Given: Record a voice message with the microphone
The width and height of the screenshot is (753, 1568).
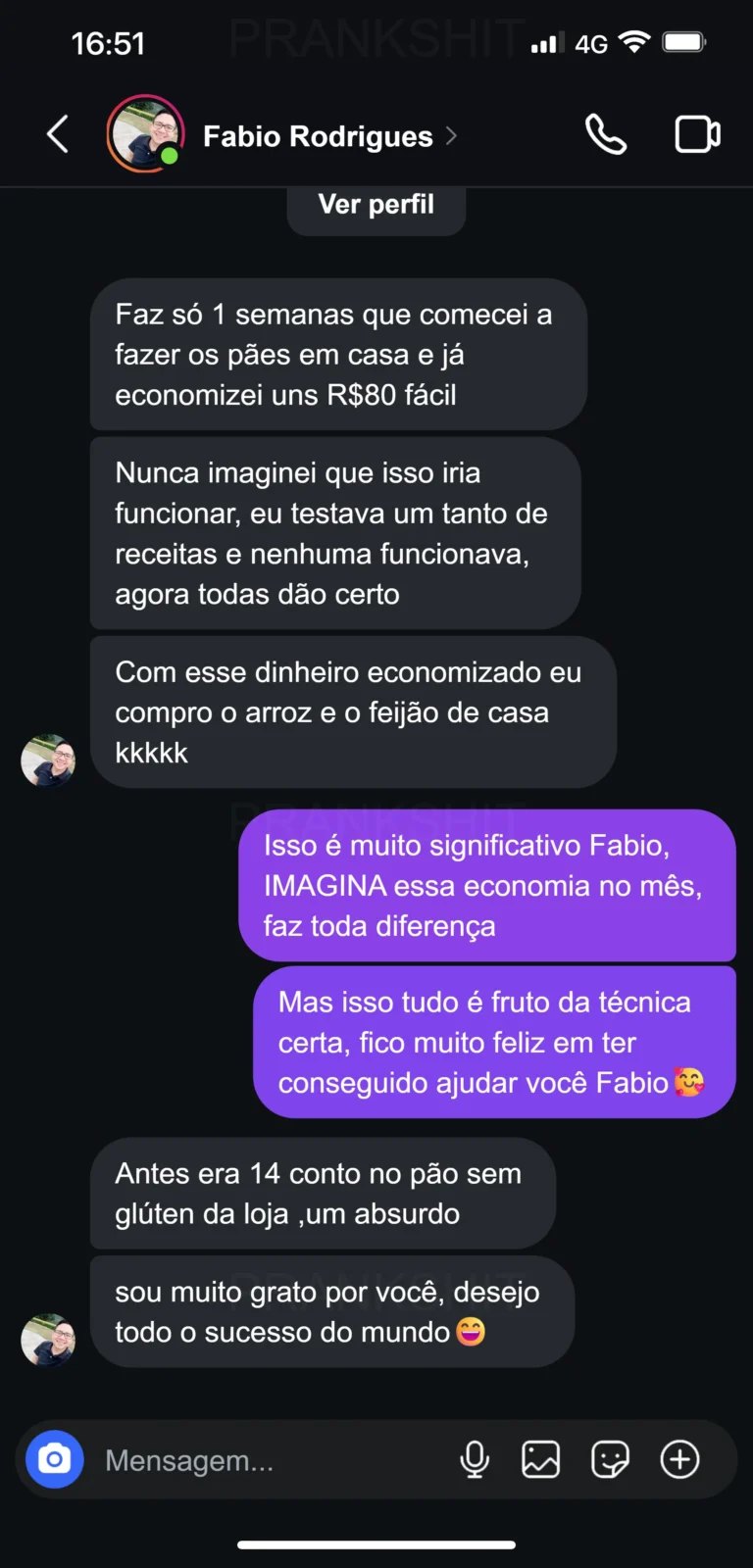Looking at the screenshot, I should coord(475,1459).
